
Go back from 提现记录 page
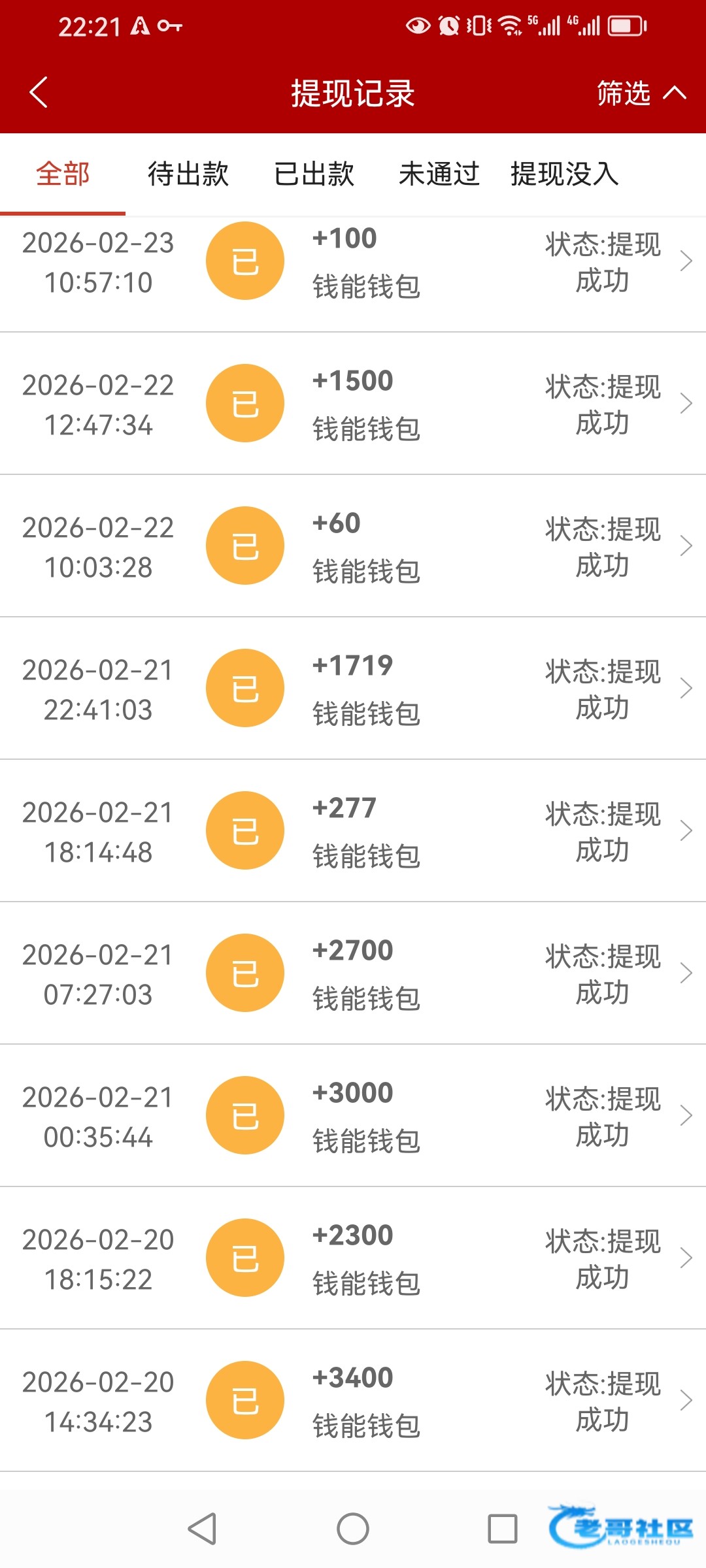tap(39, 92)
